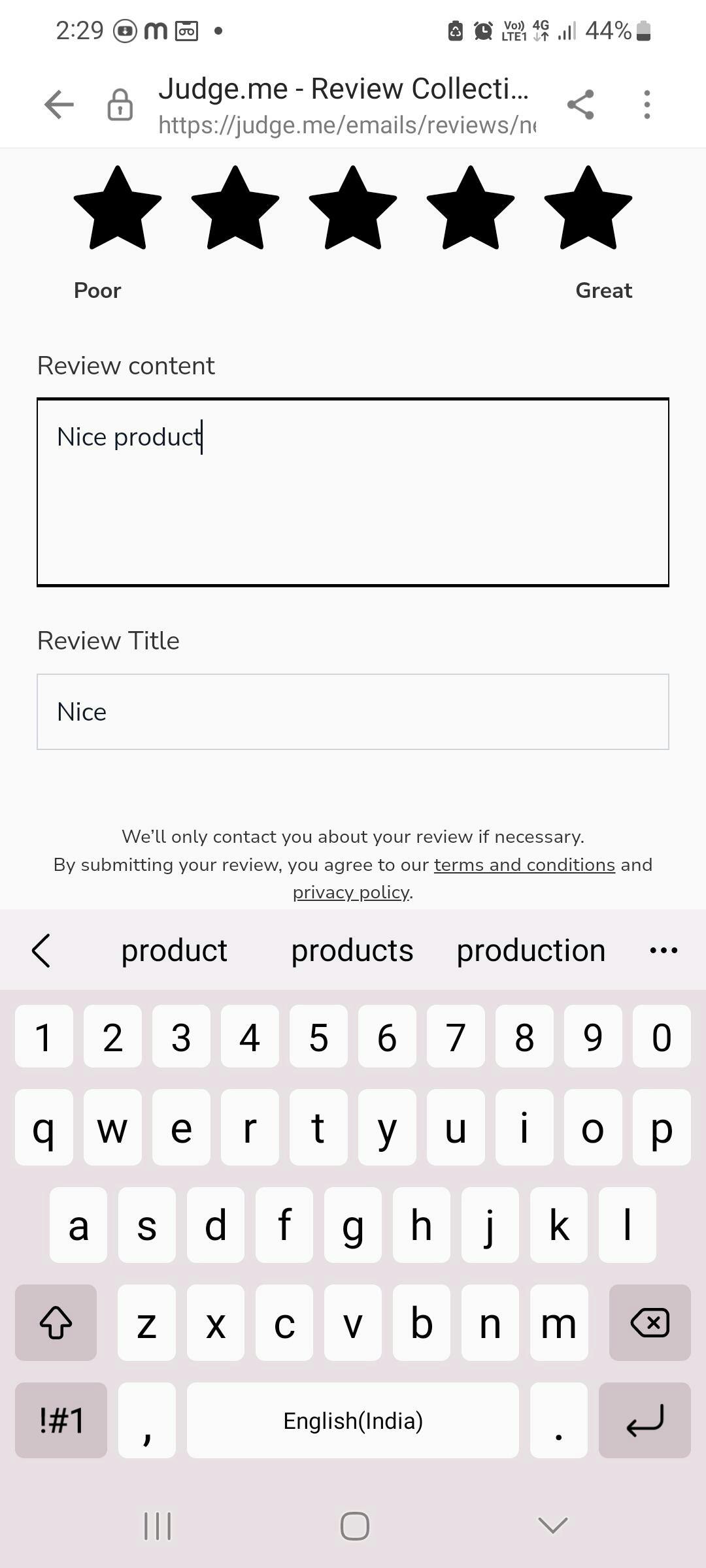Go back with the browser arrow
The height and width of the screenshot is (1568, 706).
[59, 105]
